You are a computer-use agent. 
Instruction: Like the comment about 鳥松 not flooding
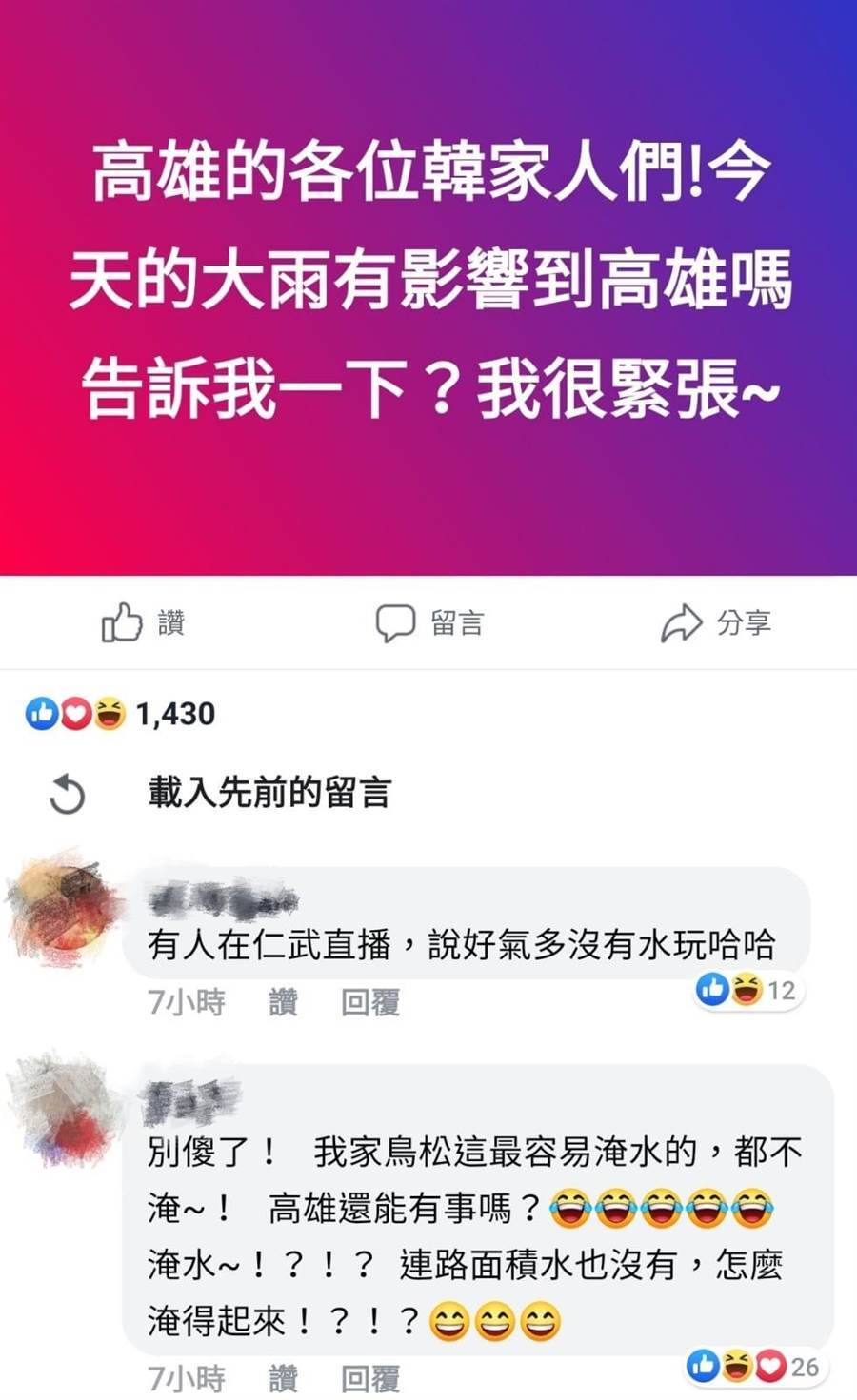click(x=283, y=1378)
